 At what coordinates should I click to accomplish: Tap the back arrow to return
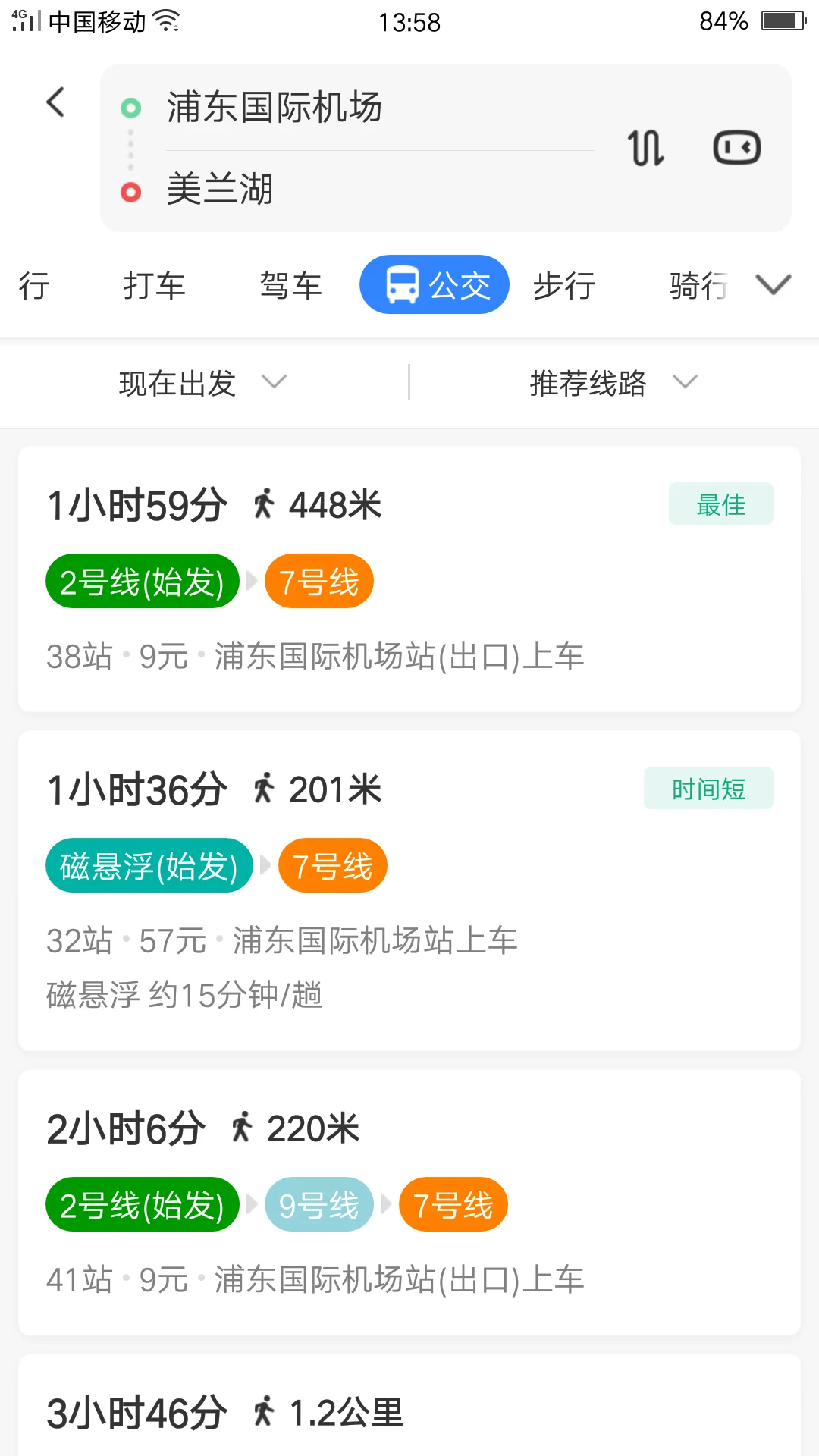[55, 102]
